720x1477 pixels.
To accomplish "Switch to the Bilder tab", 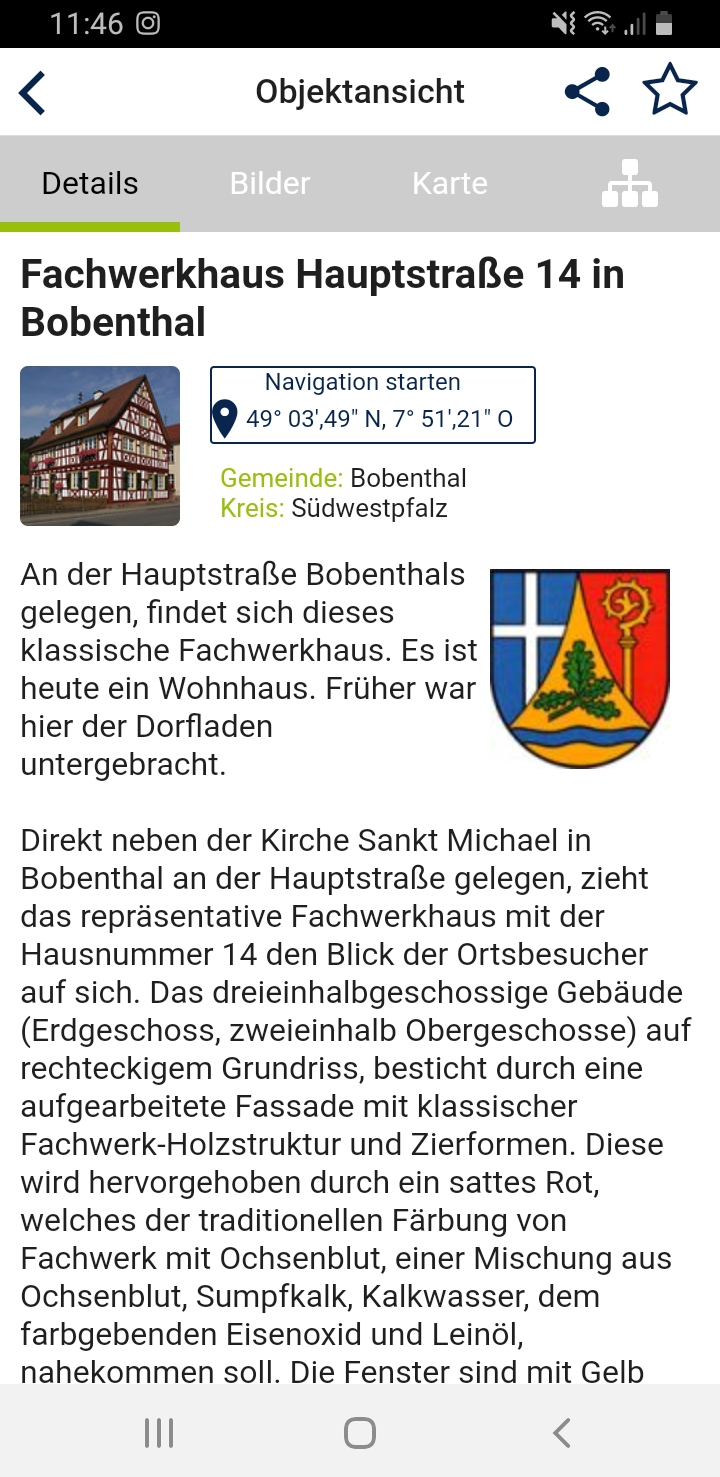I will click(x=270, y=184).
